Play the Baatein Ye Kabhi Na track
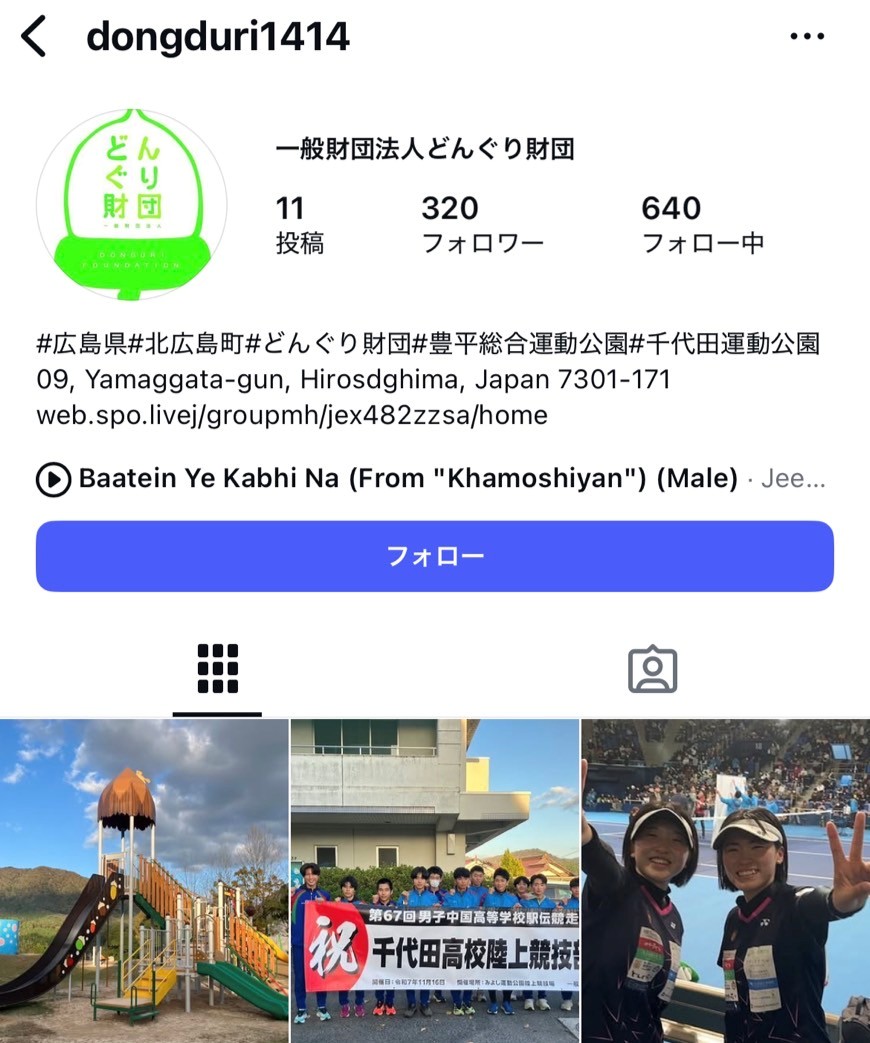Screen dimensions: 870x1043 (53, 479)
